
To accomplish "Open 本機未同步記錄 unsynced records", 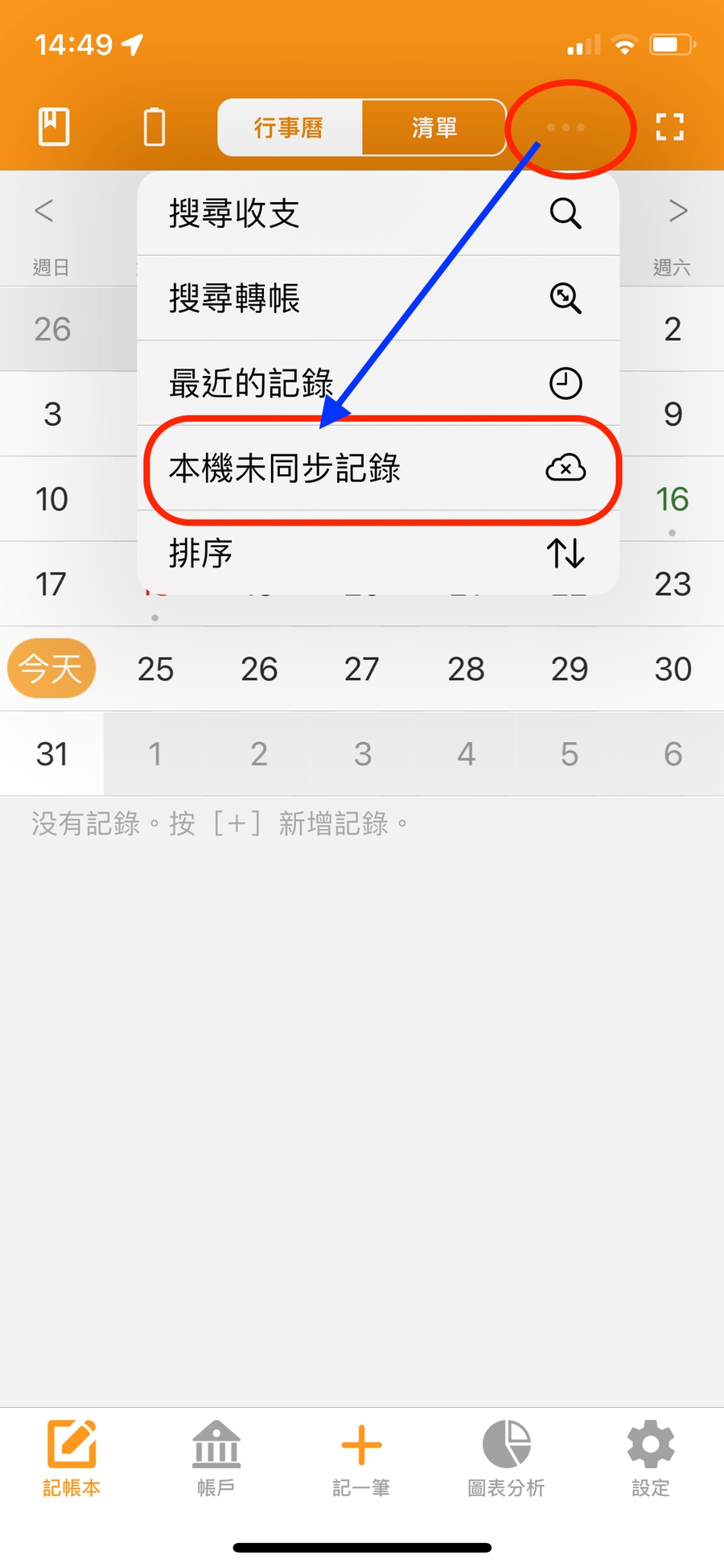I will point(378,468).
